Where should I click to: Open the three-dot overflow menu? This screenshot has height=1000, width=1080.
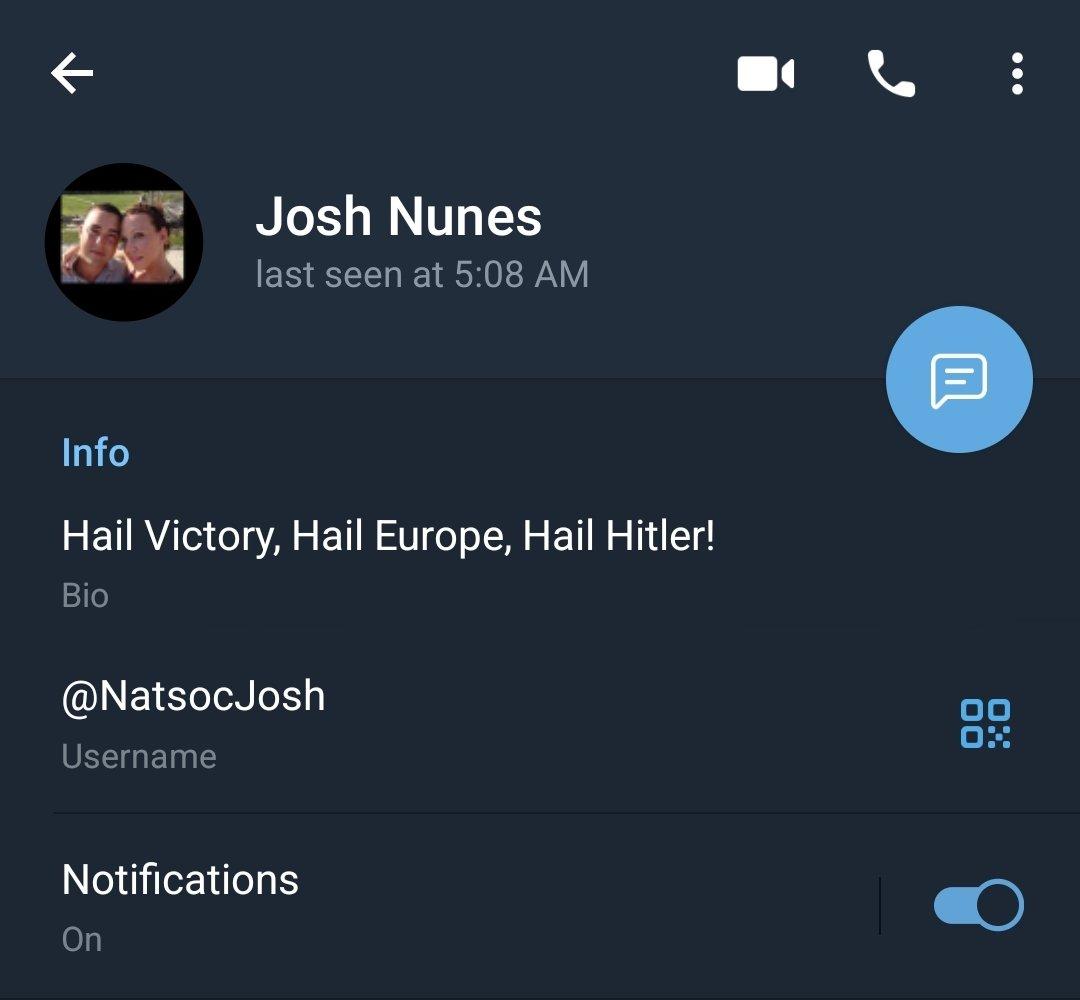(1017, 74)
